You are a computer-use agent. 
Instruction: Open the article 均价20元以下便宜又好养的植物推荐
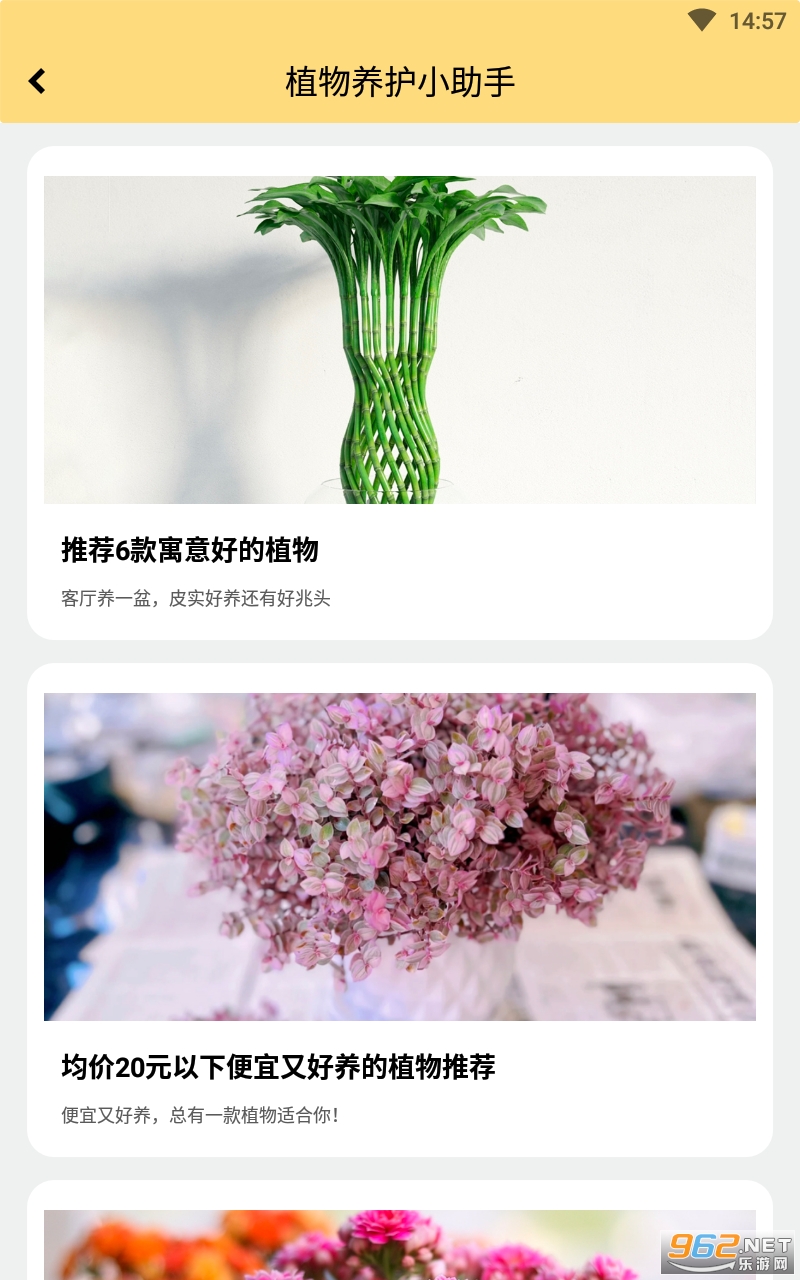click(400, 910)
